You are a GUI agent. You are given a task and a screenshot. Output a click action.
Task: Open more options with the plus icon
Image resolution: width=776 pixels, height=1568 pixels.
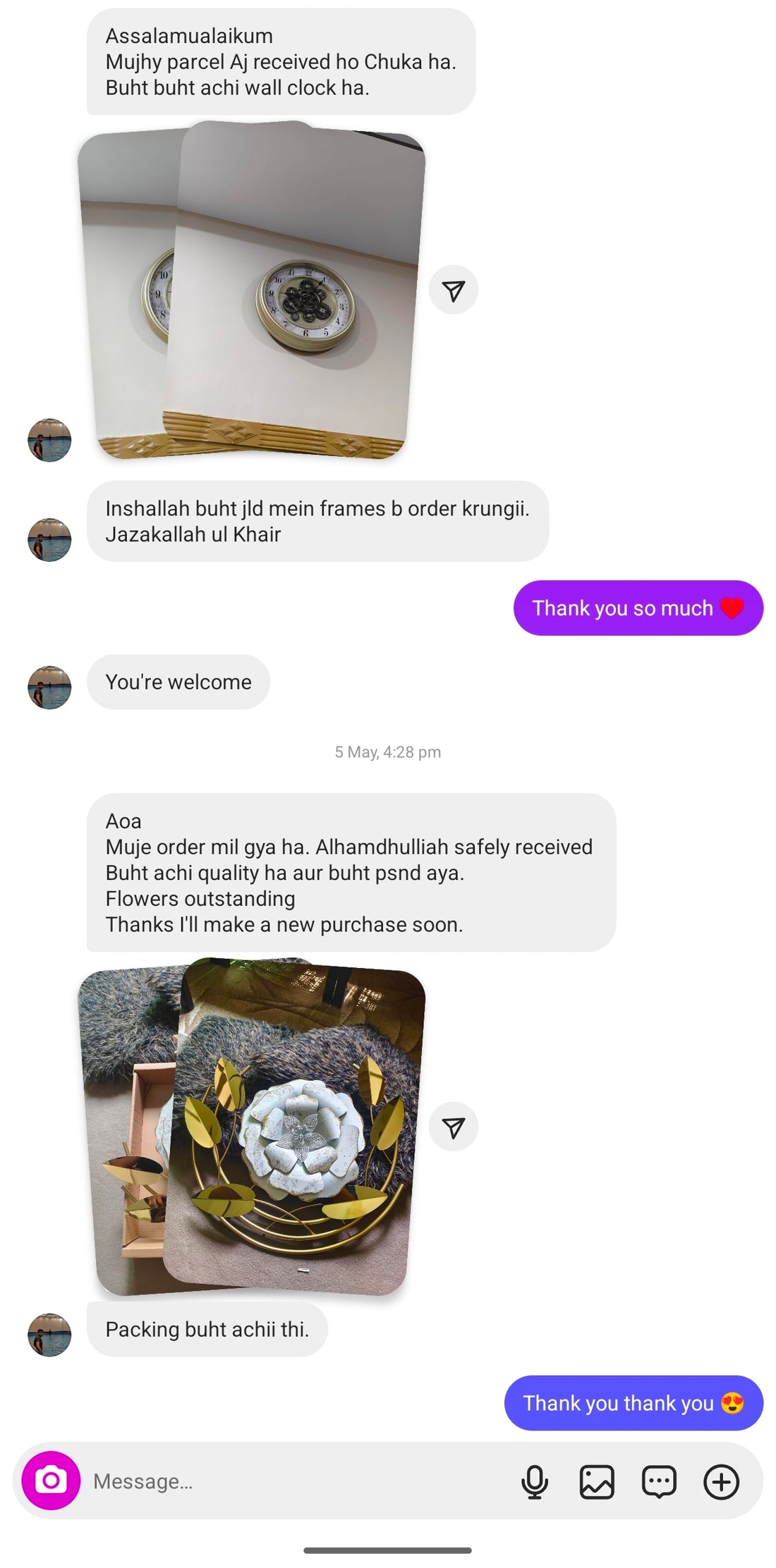coord(721,1481)
